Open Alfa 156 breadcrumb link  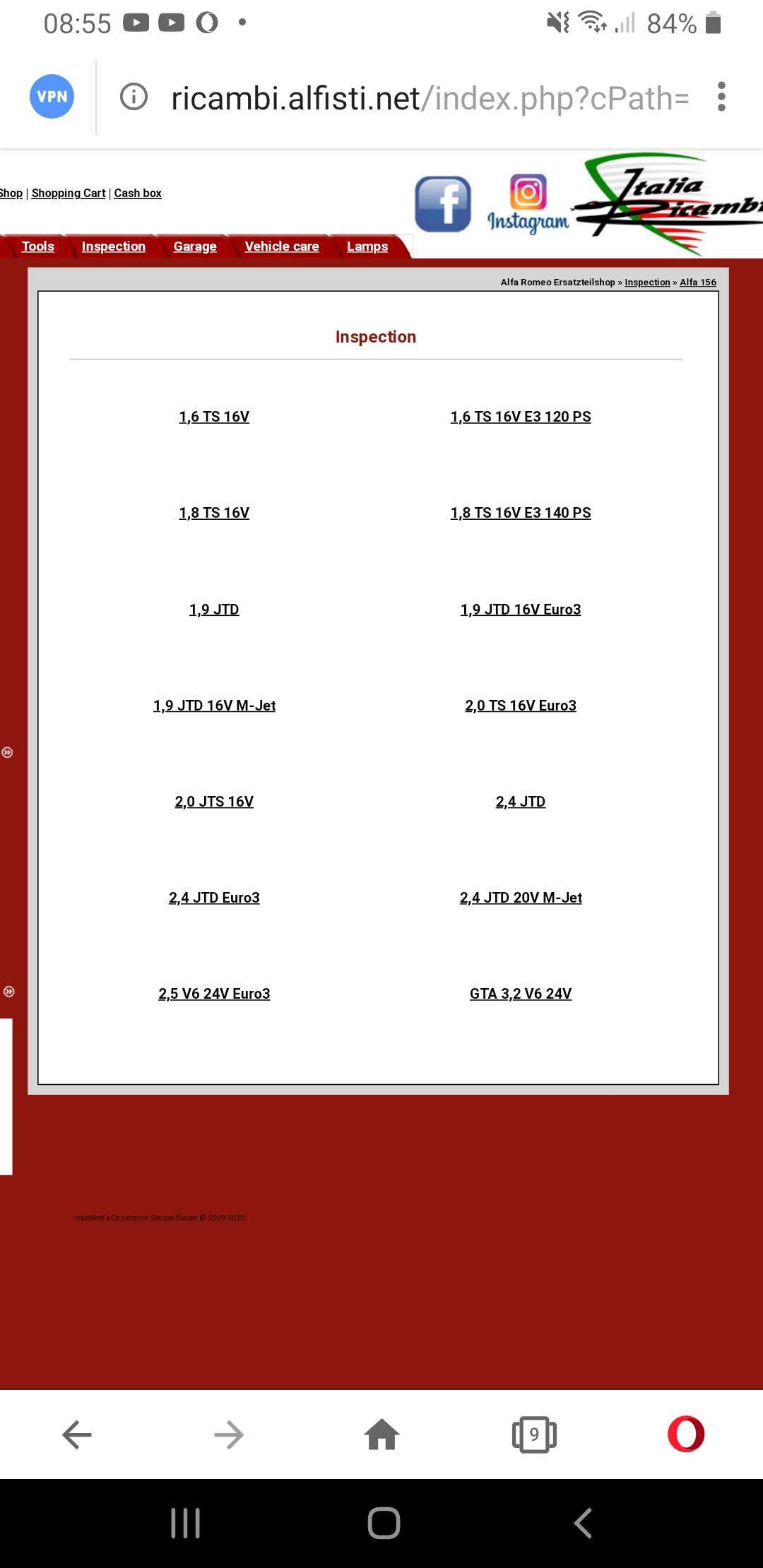(698, 283)
